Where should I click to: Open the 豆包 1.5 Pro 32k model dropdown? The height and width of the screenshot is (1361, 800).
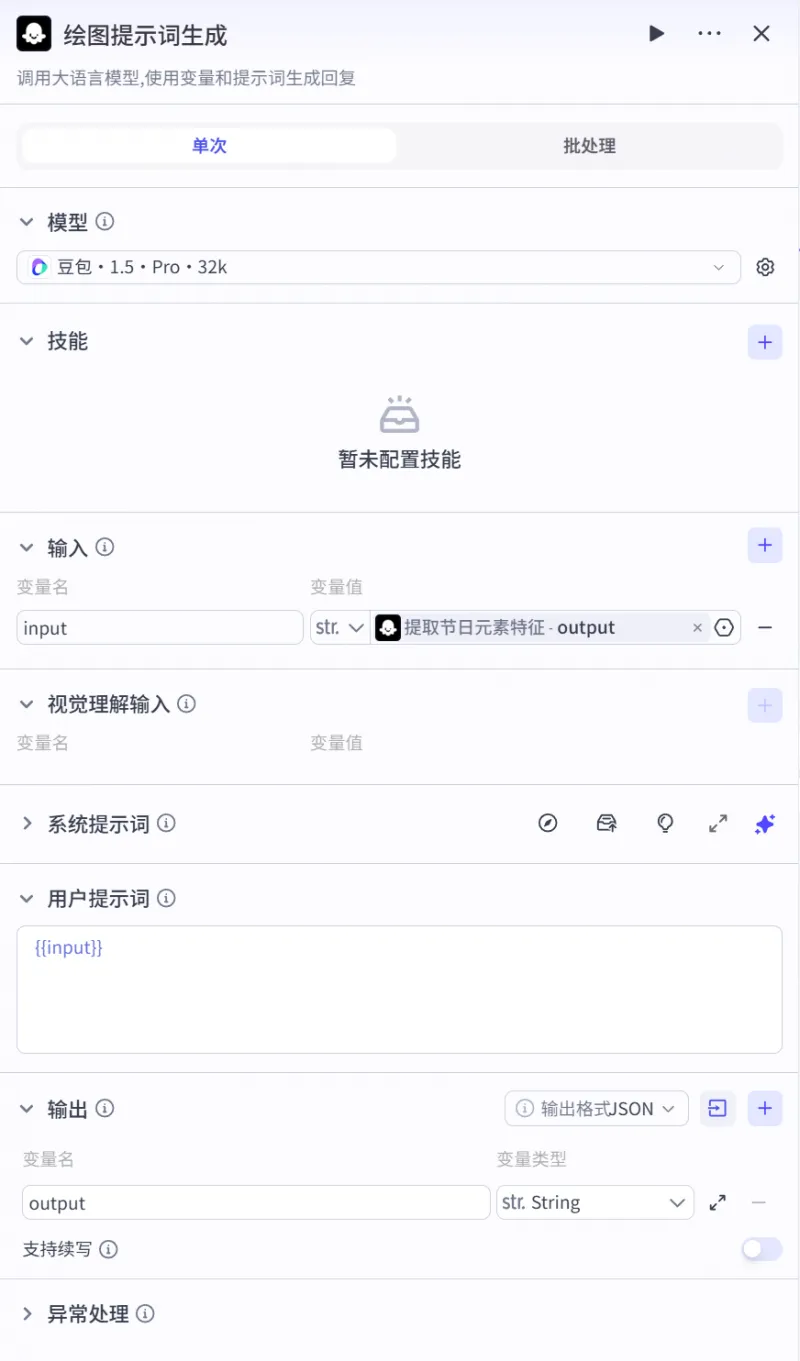point(378,267)
